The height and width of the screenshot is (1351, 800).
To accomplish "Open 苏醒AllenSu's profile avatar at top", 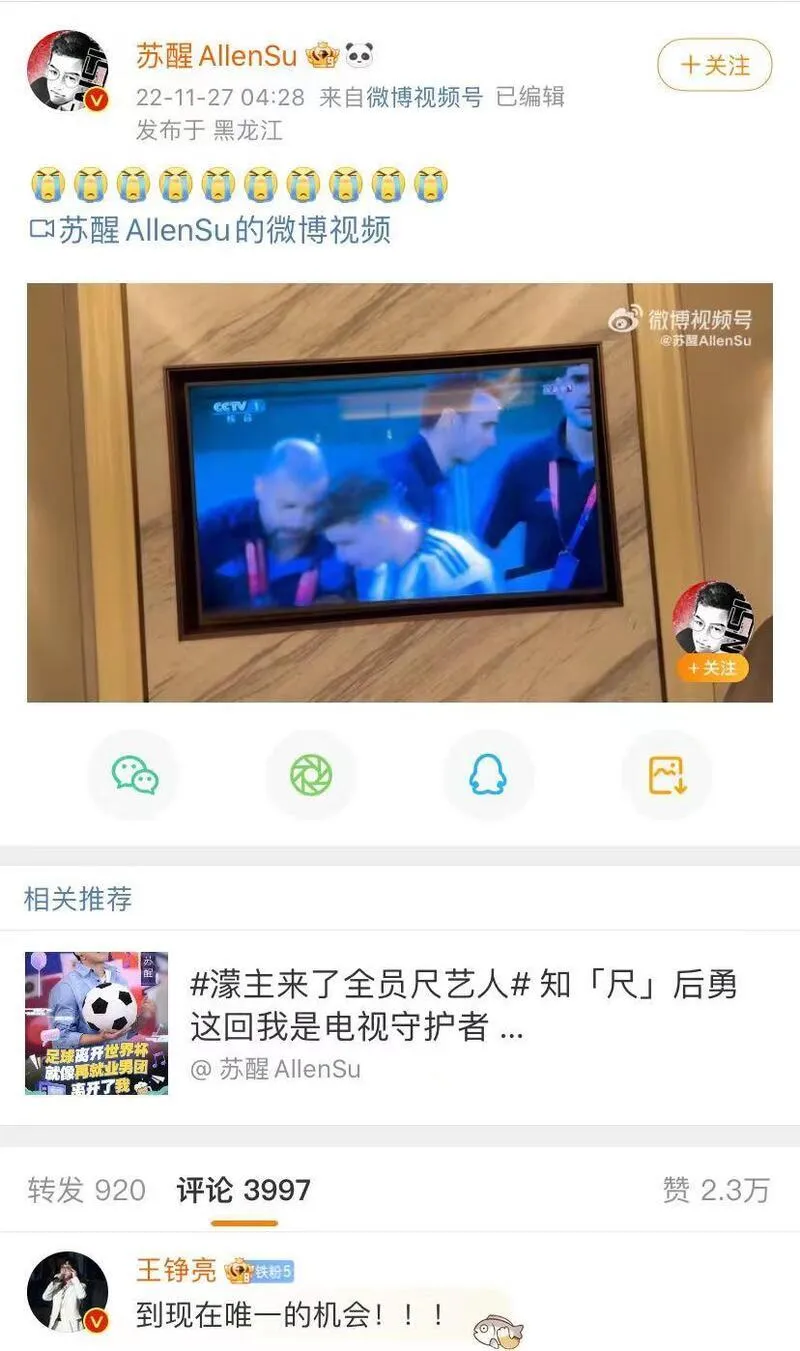I will pyautogui.click(x=67, y=70).
